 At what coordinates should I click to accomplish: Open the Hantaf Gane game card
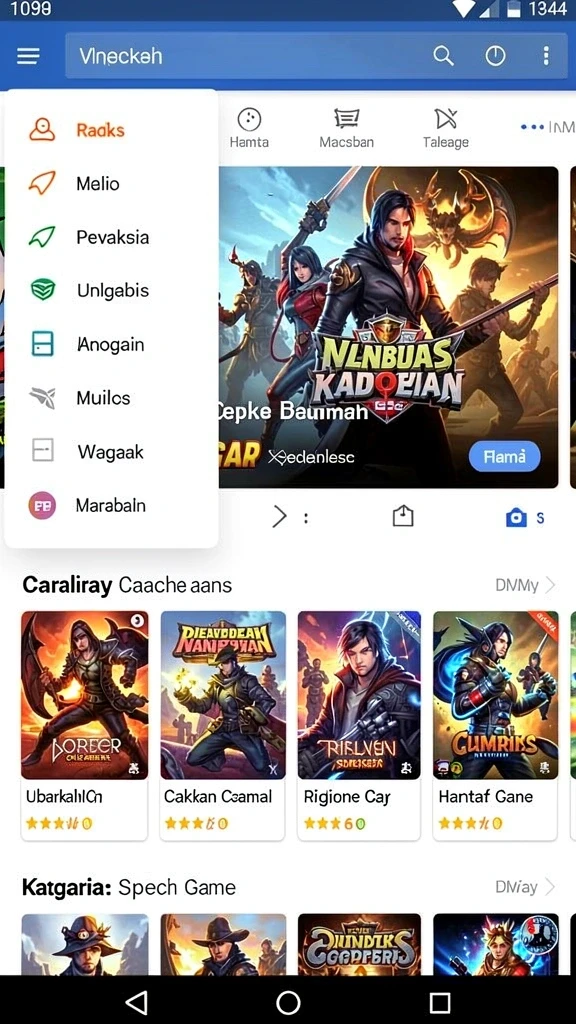tap(496, 725)
